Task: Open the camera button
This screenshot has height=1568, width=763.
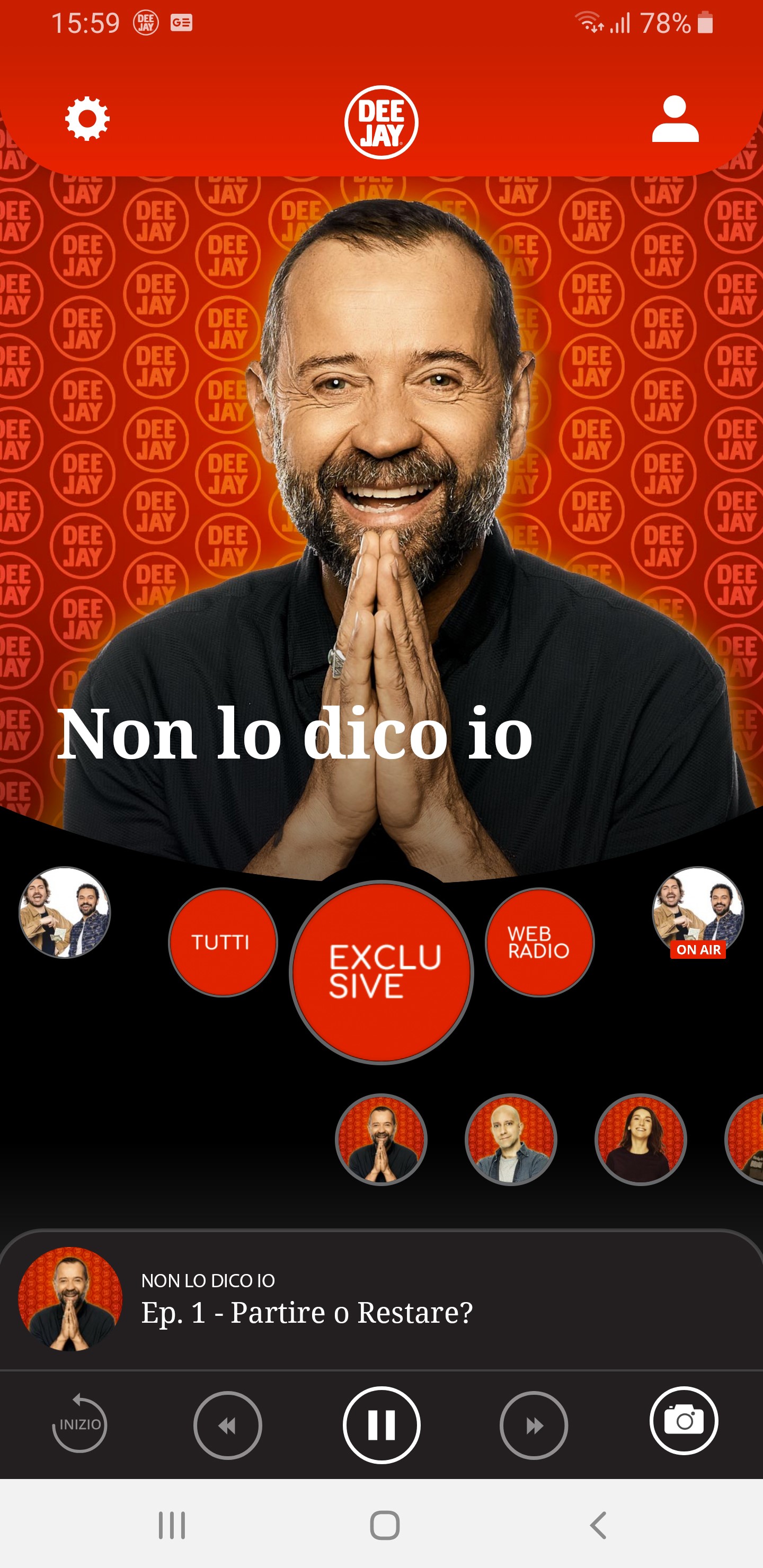Action: pyautogui.click(x=683, y=1421)
